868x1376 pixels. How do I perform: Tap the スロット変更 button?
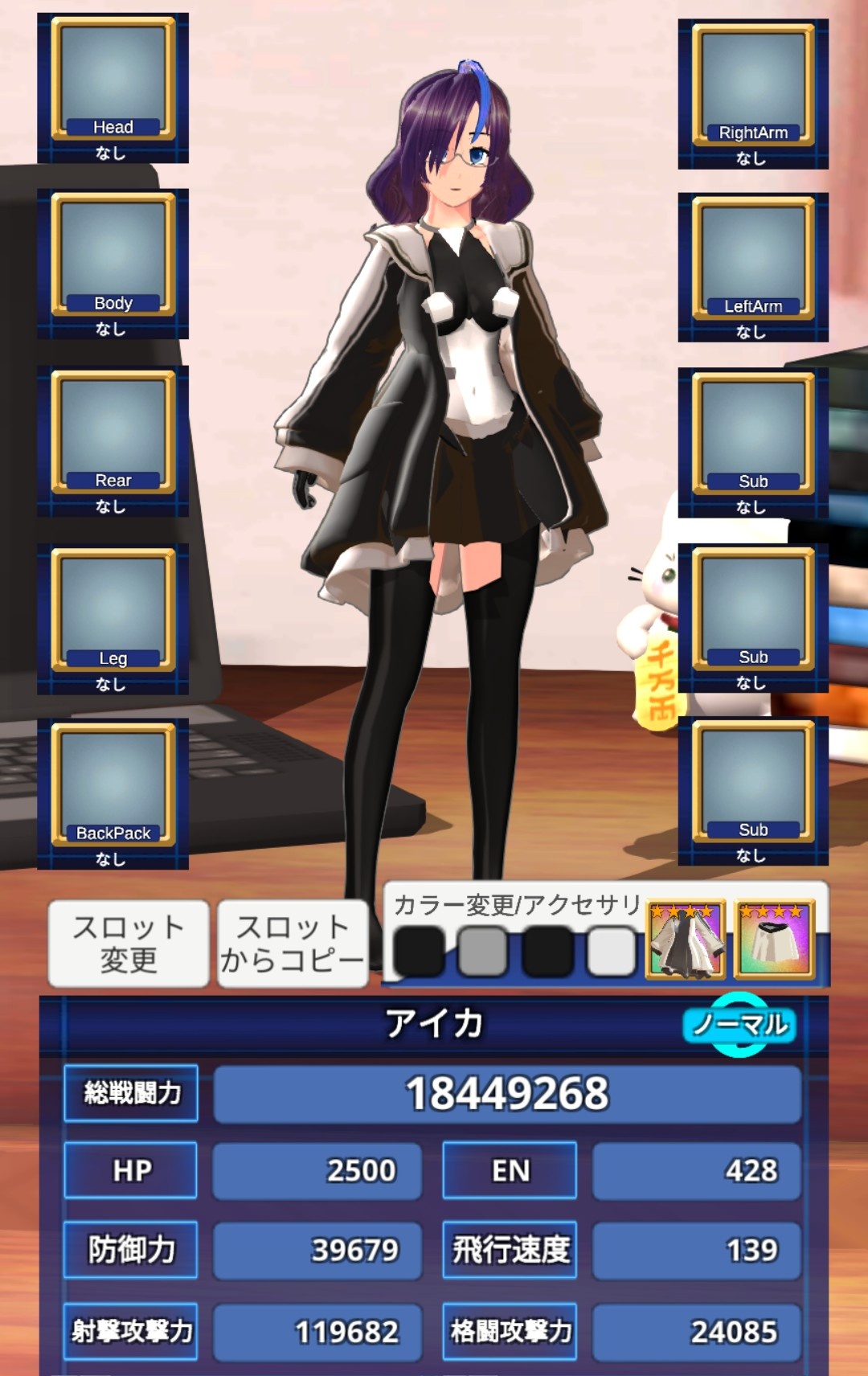click(x=129, y=944)
